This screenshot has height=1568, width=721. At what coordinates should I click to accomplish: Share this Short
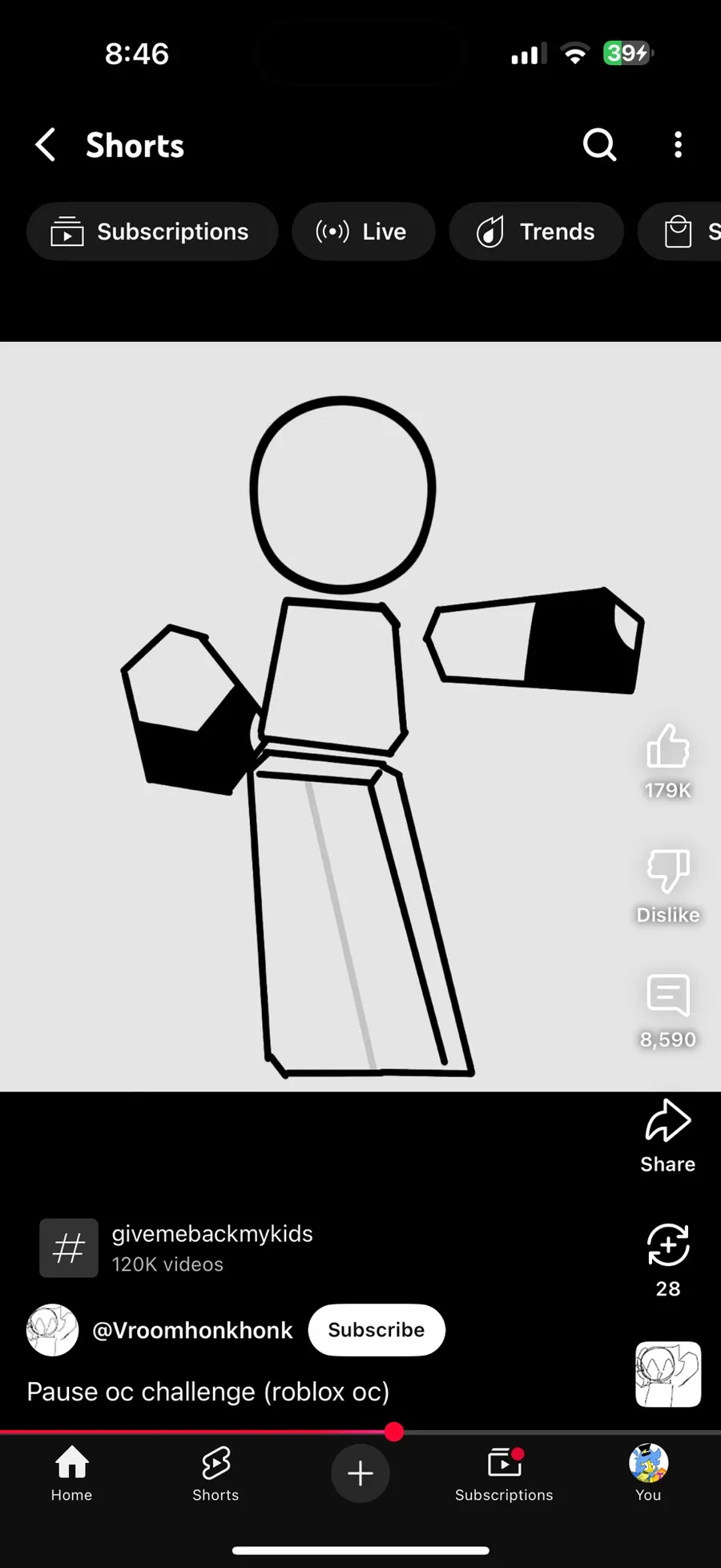tap(667, 1122)
